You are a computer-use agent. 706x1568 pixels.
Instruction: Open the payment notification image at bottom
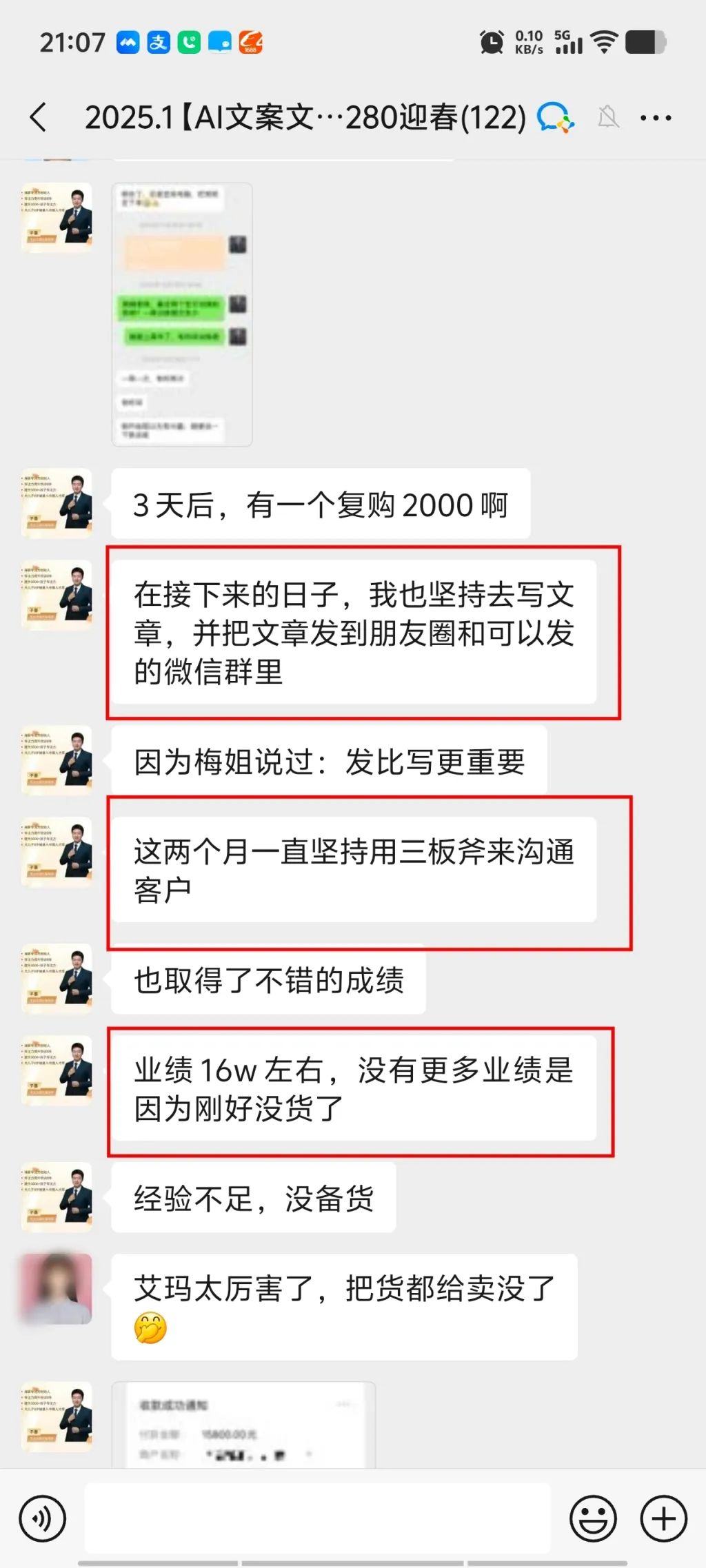click(243, 1424)
